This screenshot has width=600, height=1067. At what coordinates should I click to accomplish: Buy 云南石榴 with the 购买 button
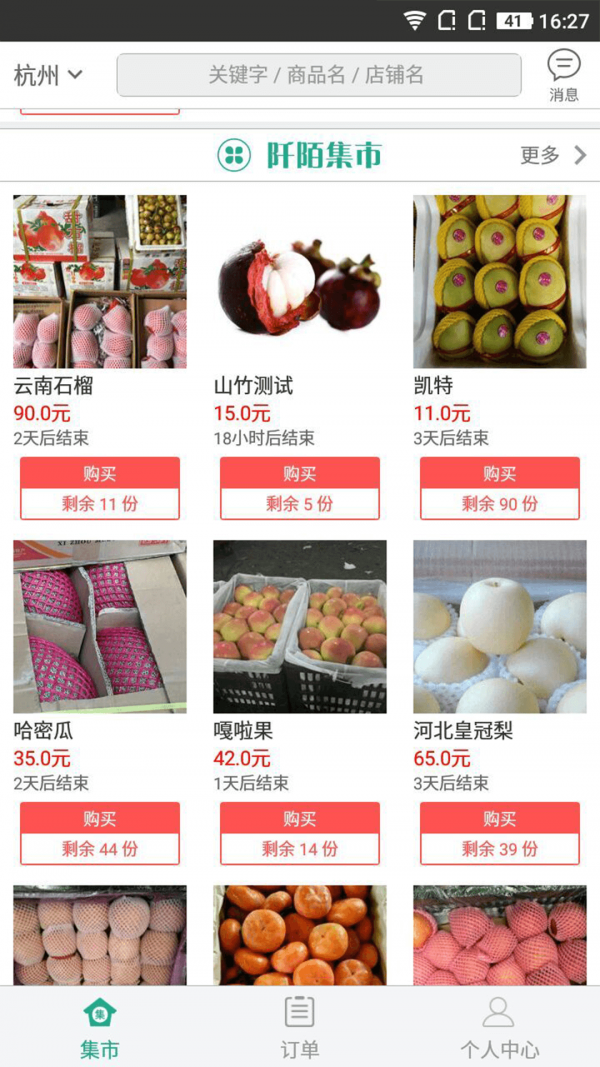pyautogui.click(x=100, y=474)
